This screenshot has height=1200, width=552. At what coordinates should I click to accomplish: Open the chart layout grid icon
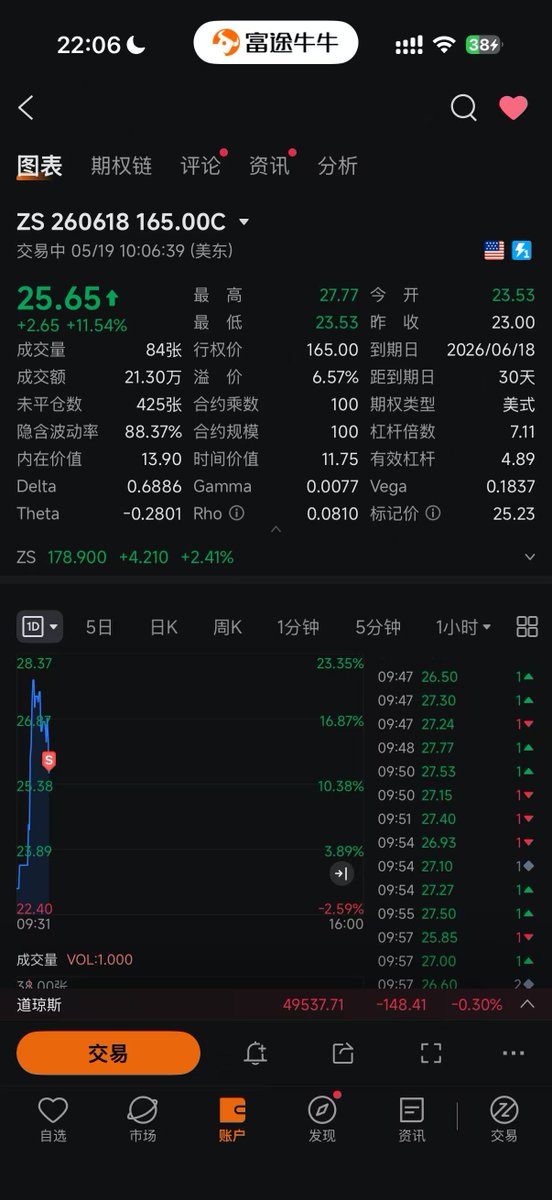click(527, 627)
